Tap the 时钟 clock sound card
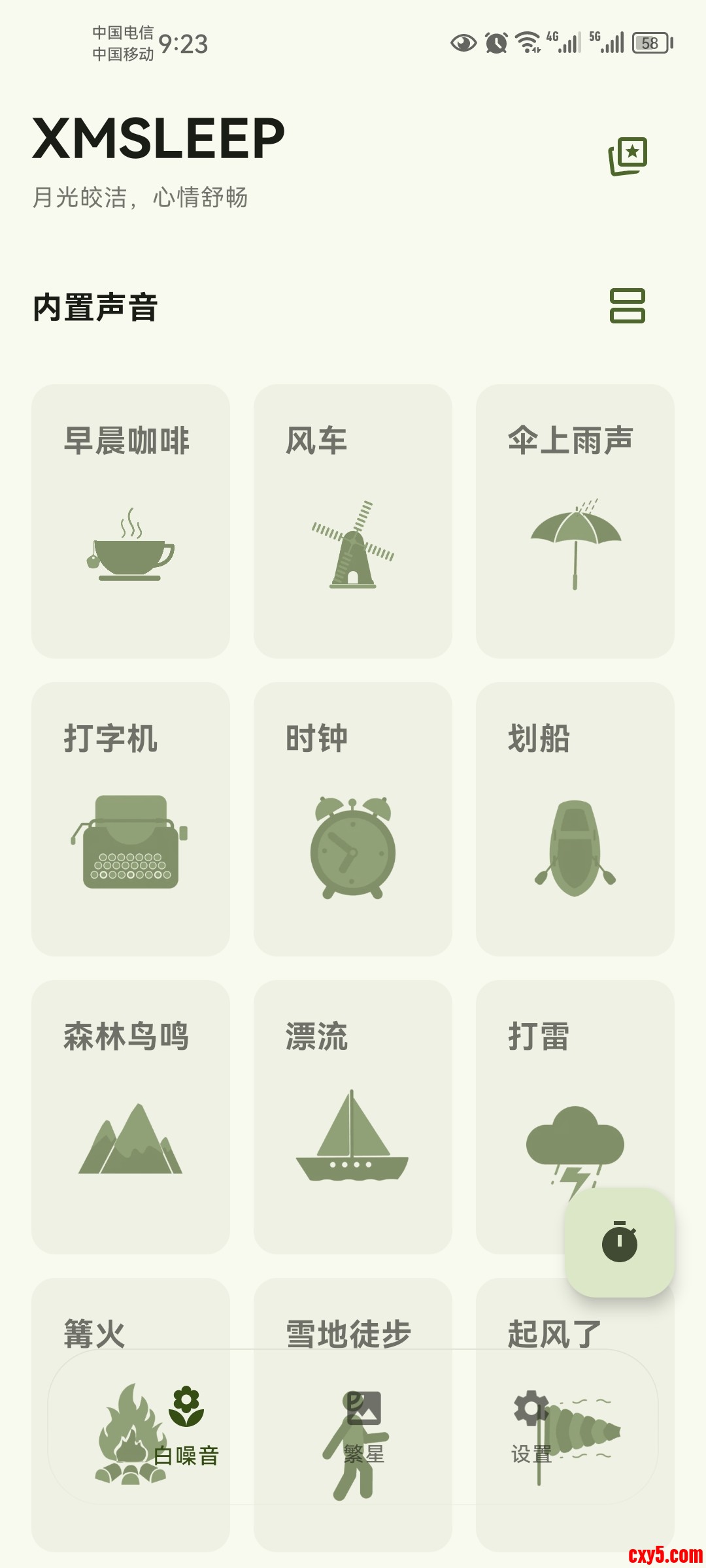706x1568 pixels. tap(353, 819)
